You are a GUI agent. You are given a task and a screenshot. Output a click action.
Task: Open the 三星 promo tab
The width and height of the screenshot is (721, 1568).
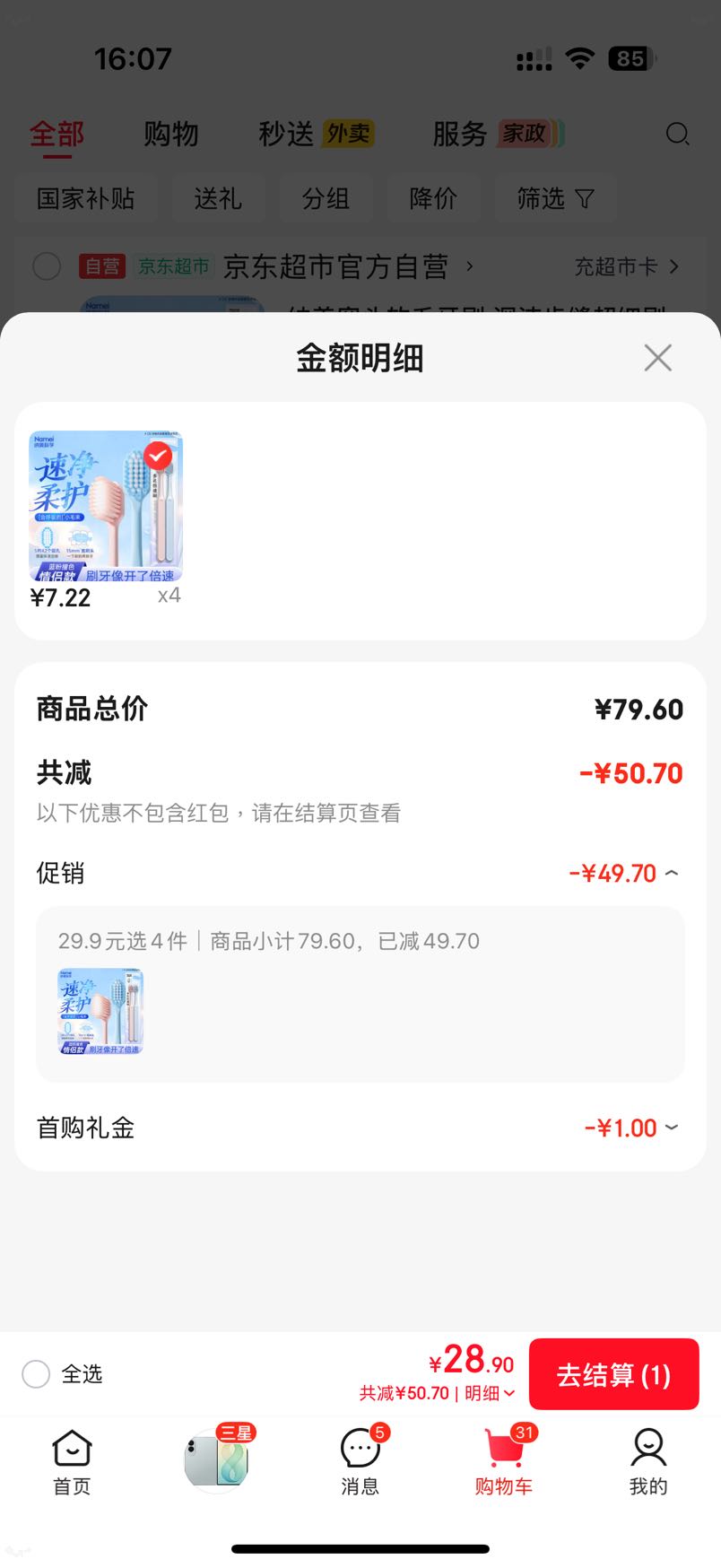pyautogui.click(x=218, y=1459)
